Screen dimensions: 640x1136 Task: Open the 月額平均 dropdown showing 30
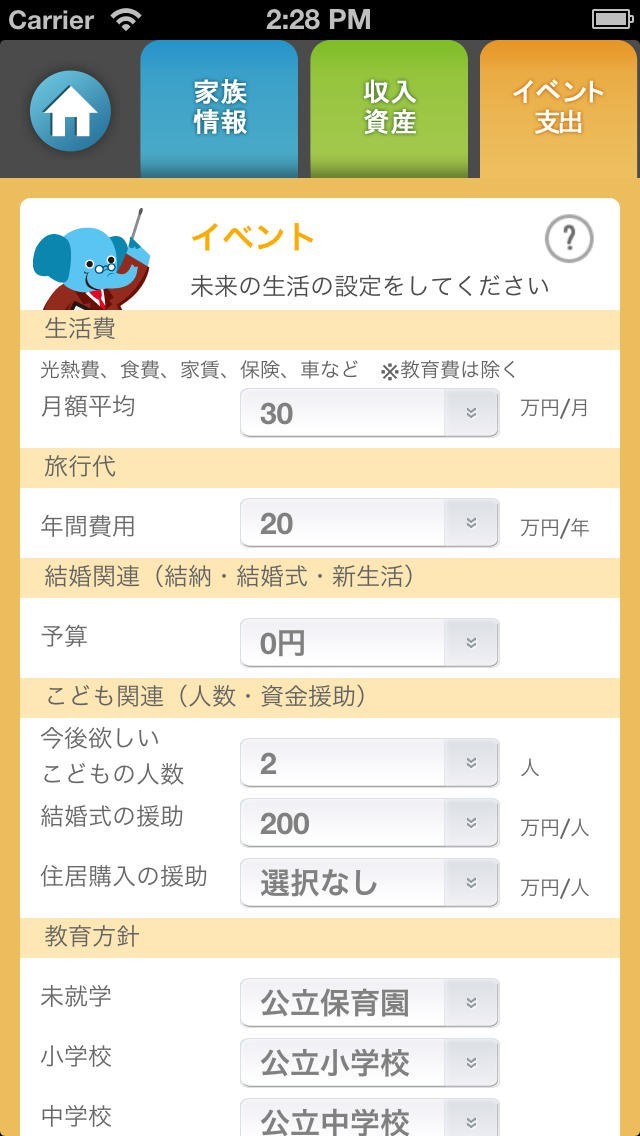click(369, 413)
